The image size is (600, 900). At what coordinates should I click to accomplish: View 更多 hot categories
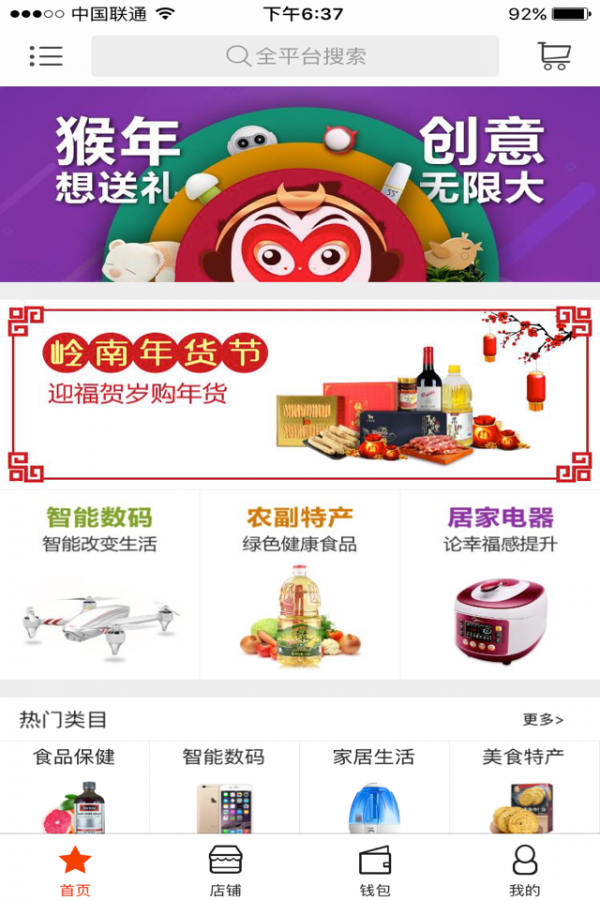pyautogui.click(x=543, y=719)
